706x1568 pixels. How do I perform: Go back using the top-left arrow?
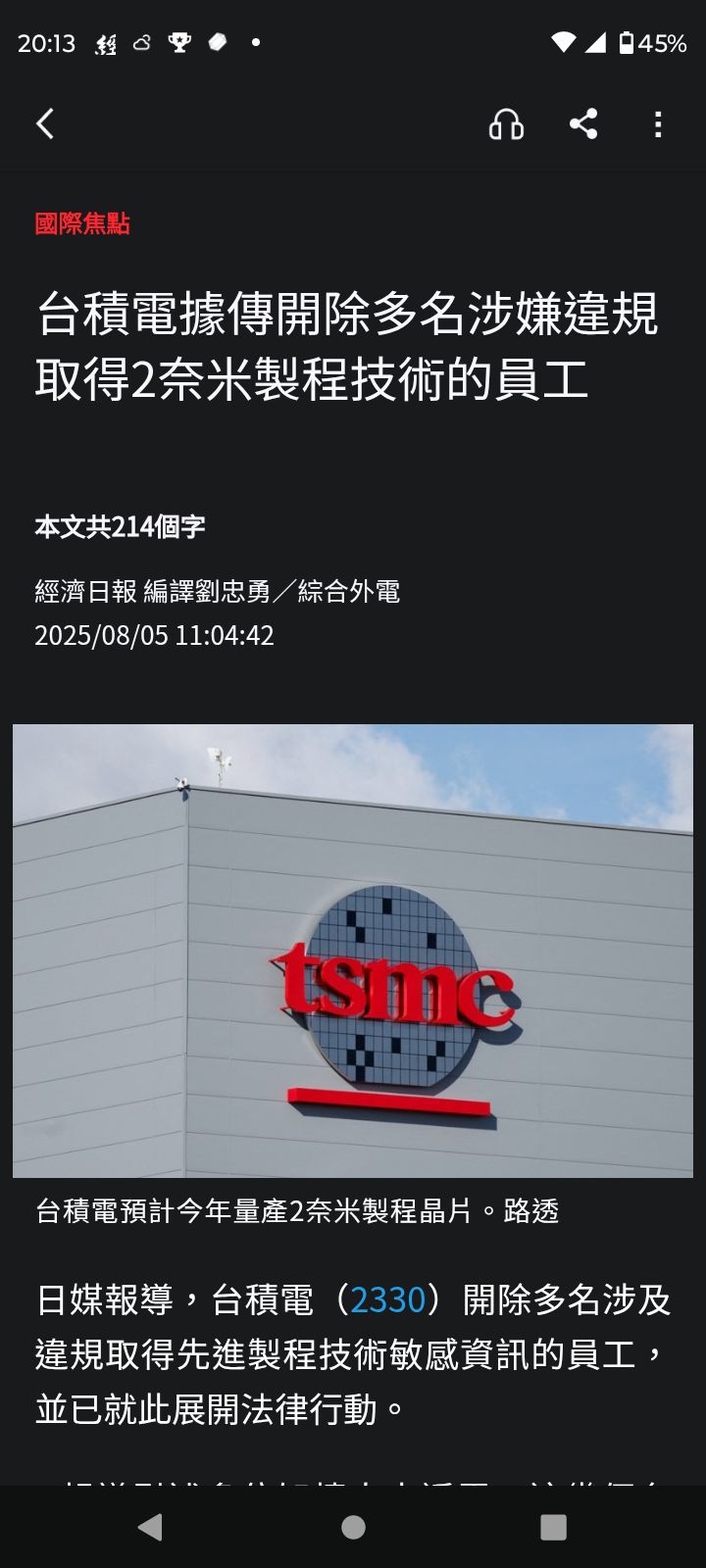(45, 124)
